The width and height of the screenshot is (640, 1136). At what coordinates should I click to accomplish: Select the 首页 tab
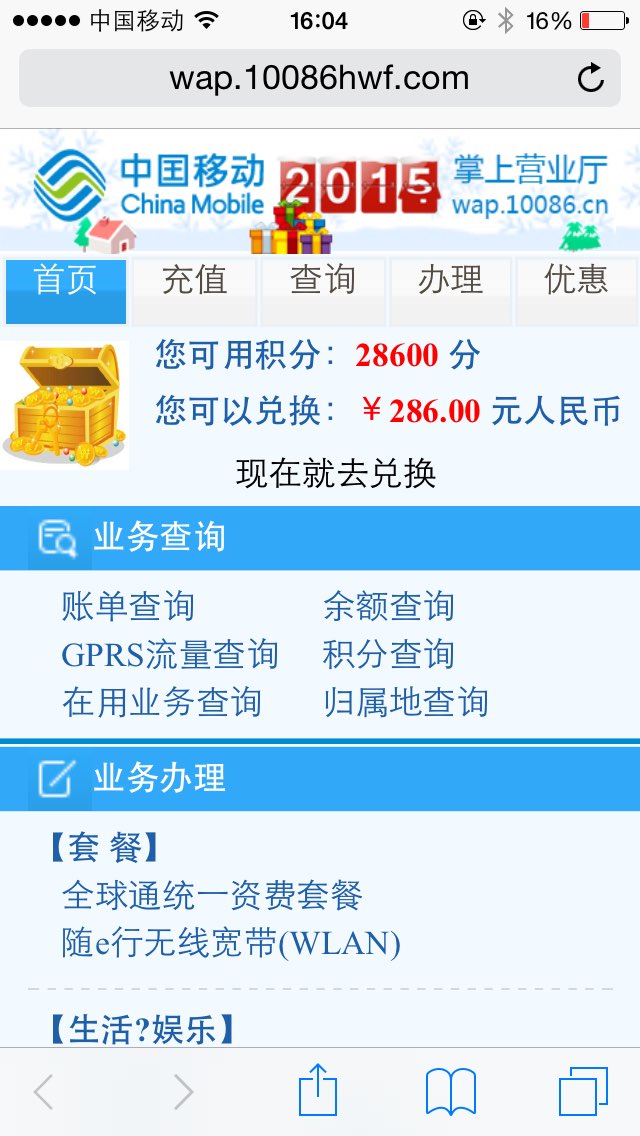point(66,291)
